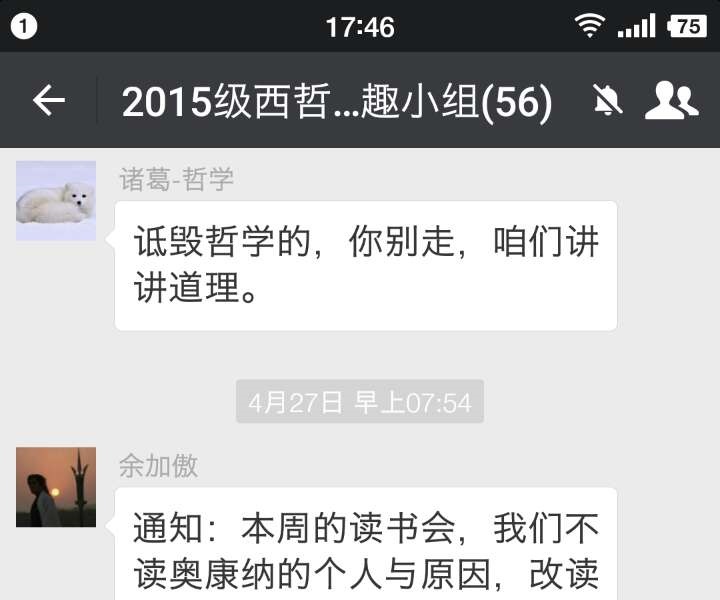This screenshot has width=720, height=600.
Task: Open the group members info icon
Action: pyautogui.click(x=671, y=100)
